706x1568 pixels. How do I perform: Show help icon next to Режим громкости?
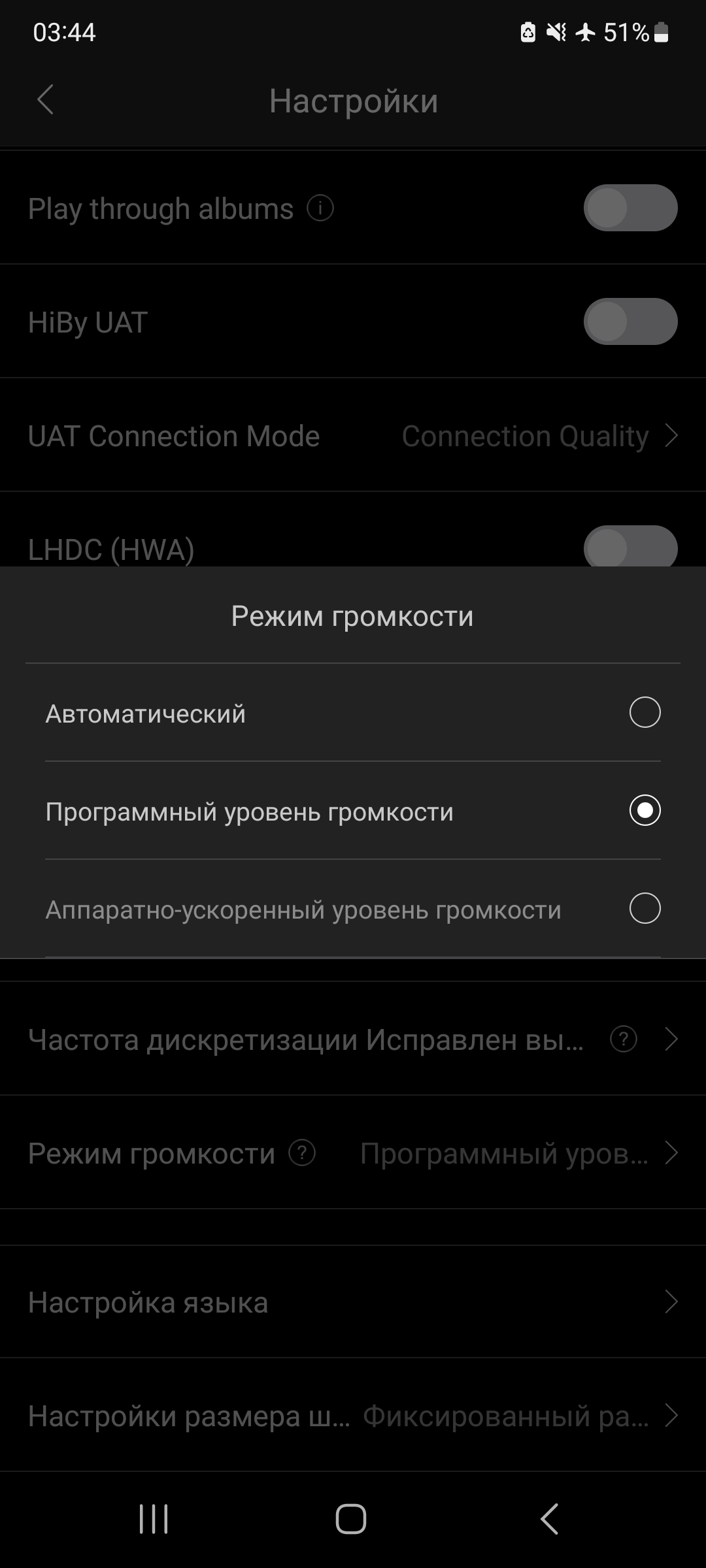tap(302, 1152)
